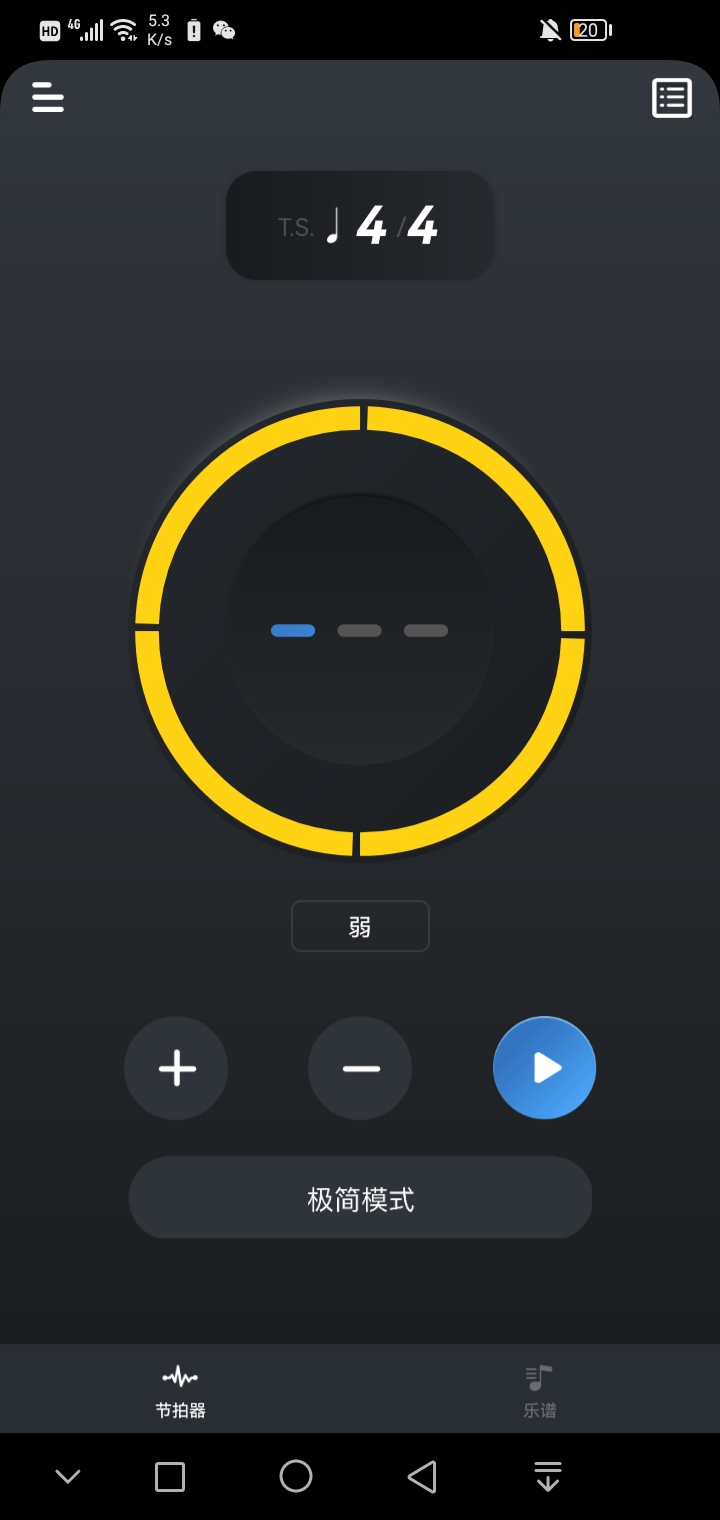Select the 弱 beat strength button
The height and width of the screenshot is (1520, 720).
(x=360, y=926)
